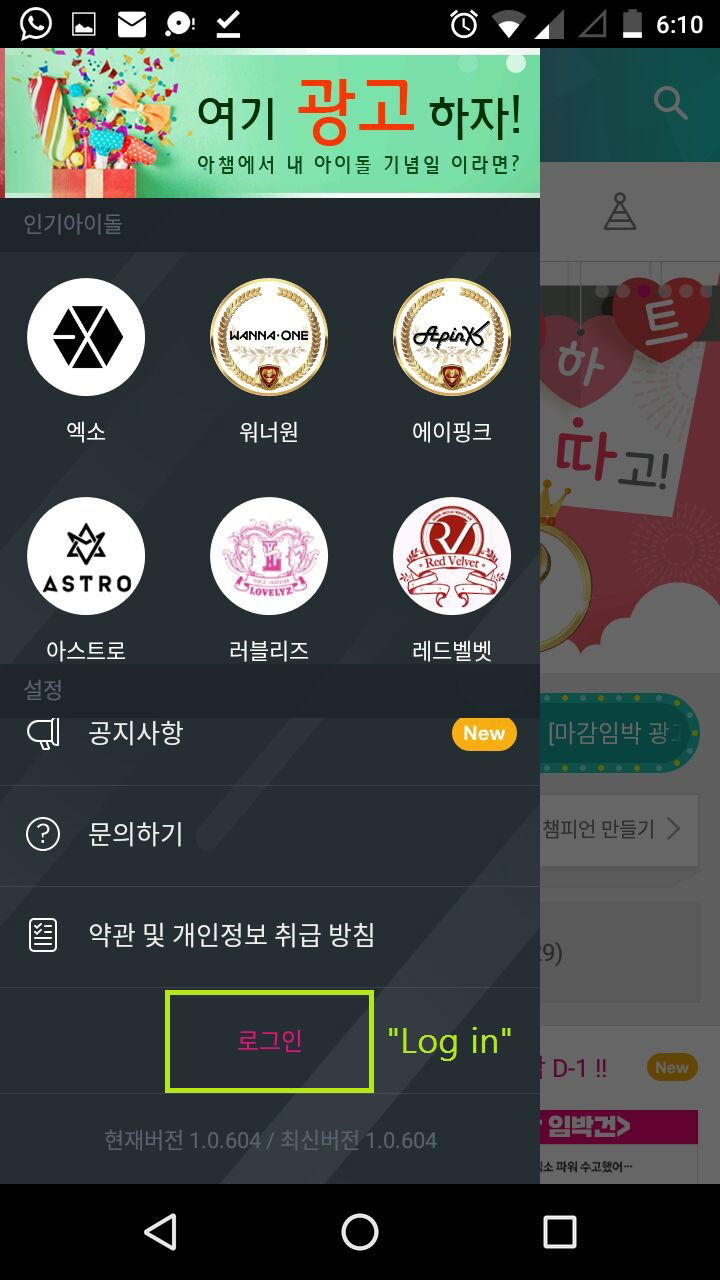Return to home via system home button
Screen dimensions: 720x1280
360,1232
